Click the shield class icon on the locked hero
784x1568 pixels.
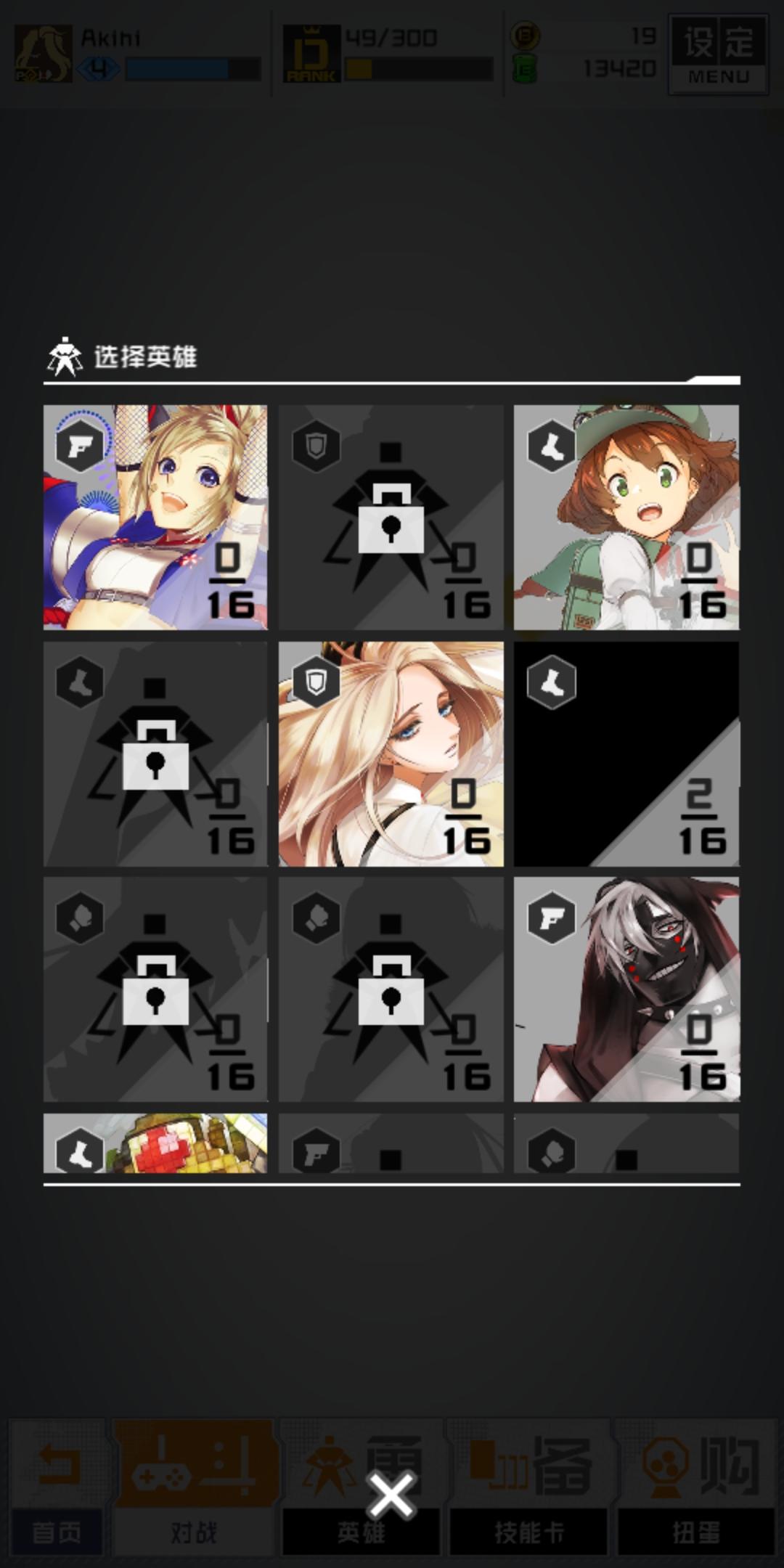click(x=317, y=446)
